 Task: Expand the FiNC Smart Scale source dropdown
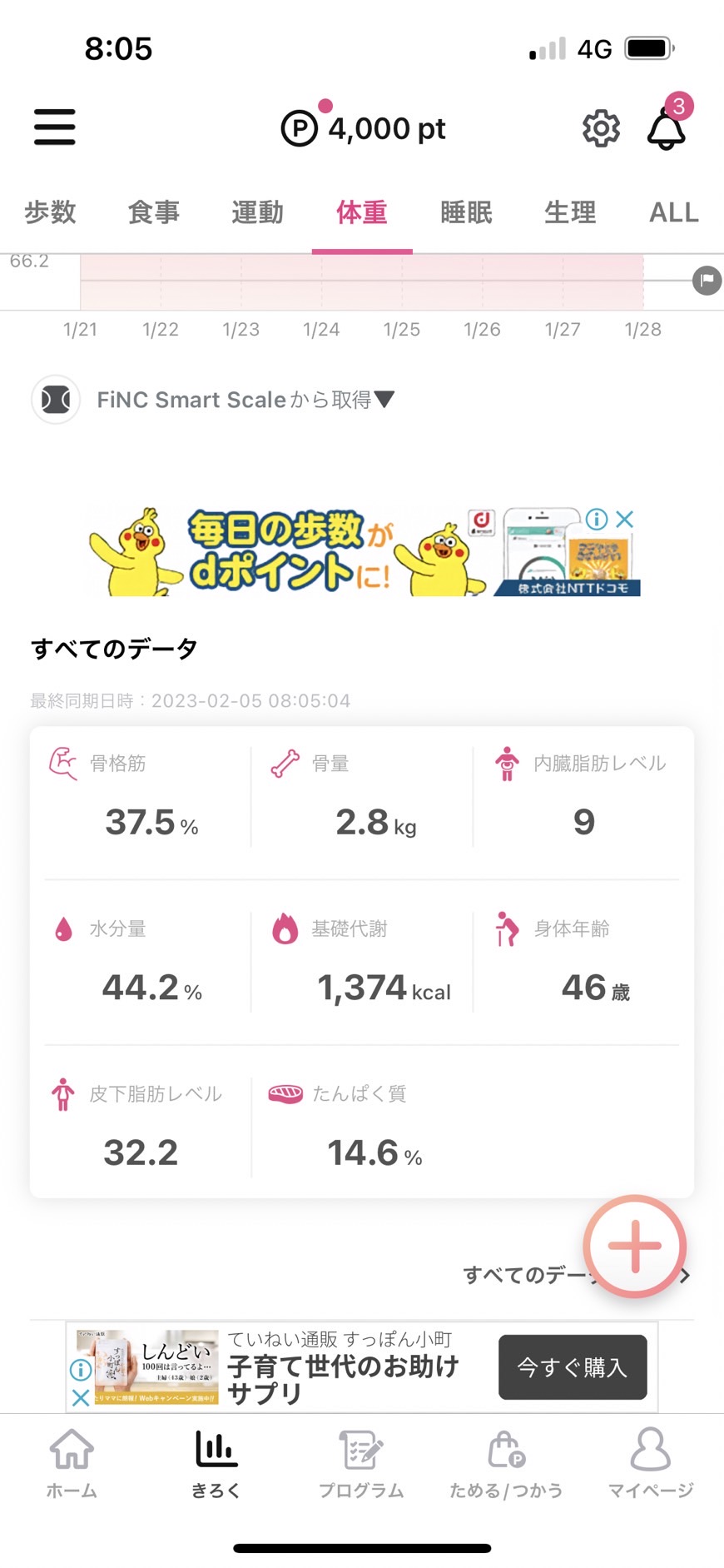(x=245, y=400)
